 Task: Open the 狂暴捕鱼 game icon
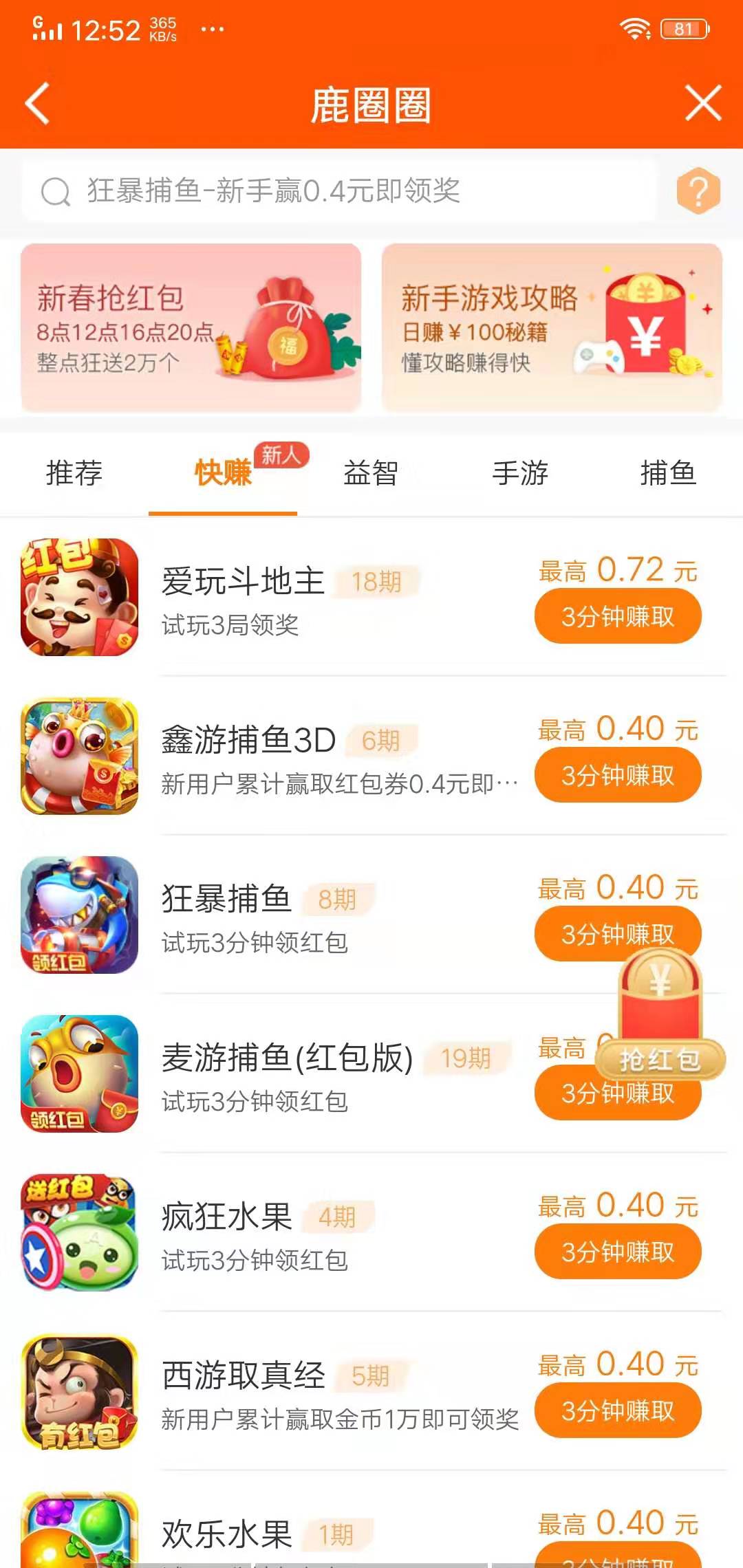tap(79, 915)
